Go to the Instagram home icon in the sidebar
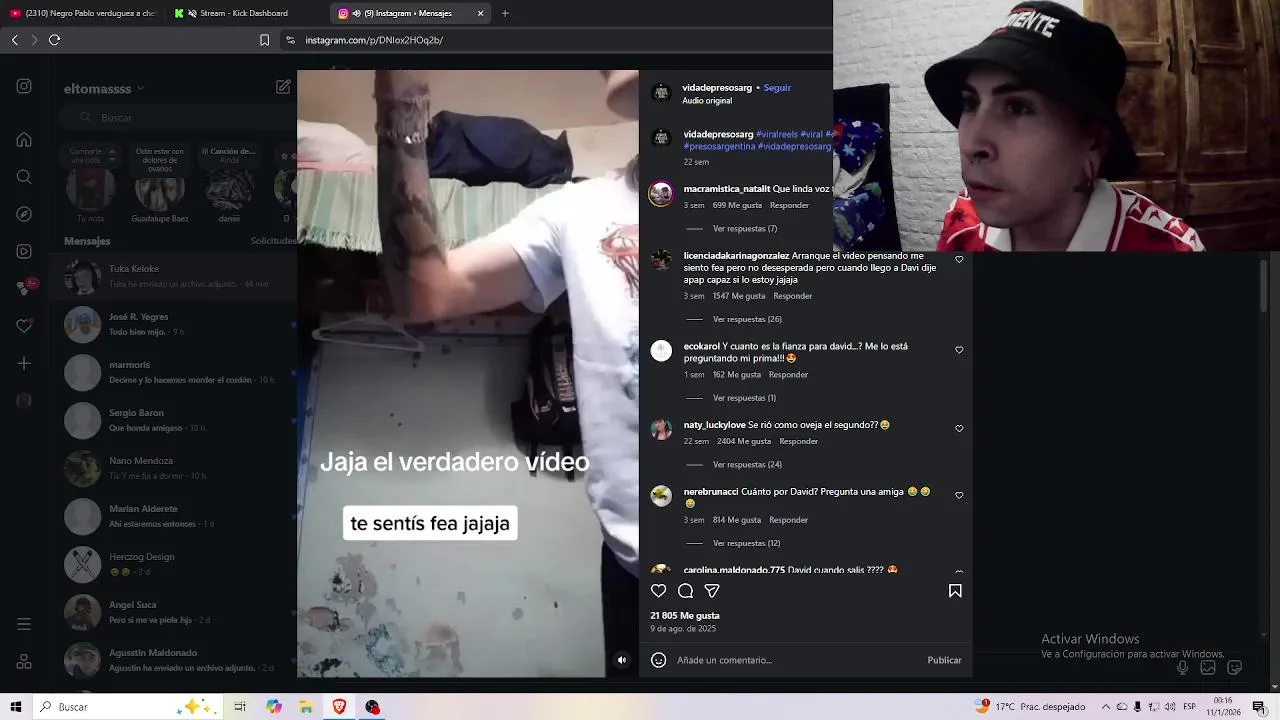This screenshot has height=720, width=1280. click(24, 140)
